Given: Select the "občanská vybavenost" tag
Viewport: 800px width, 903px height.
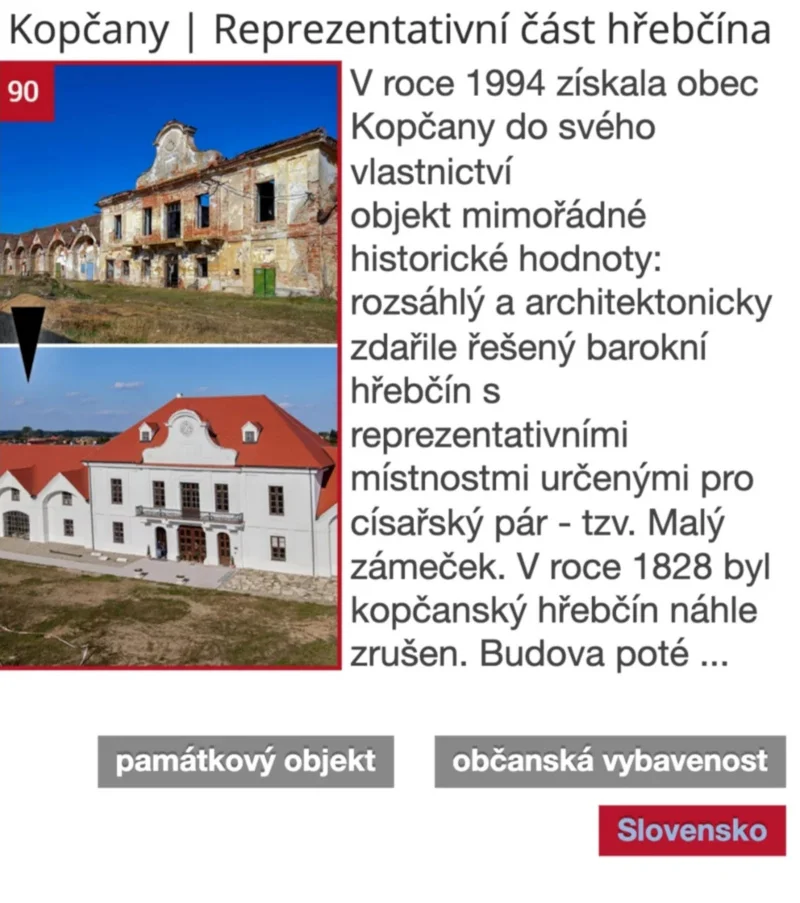Looking at the screenshot, I should (x=610, y=762).
